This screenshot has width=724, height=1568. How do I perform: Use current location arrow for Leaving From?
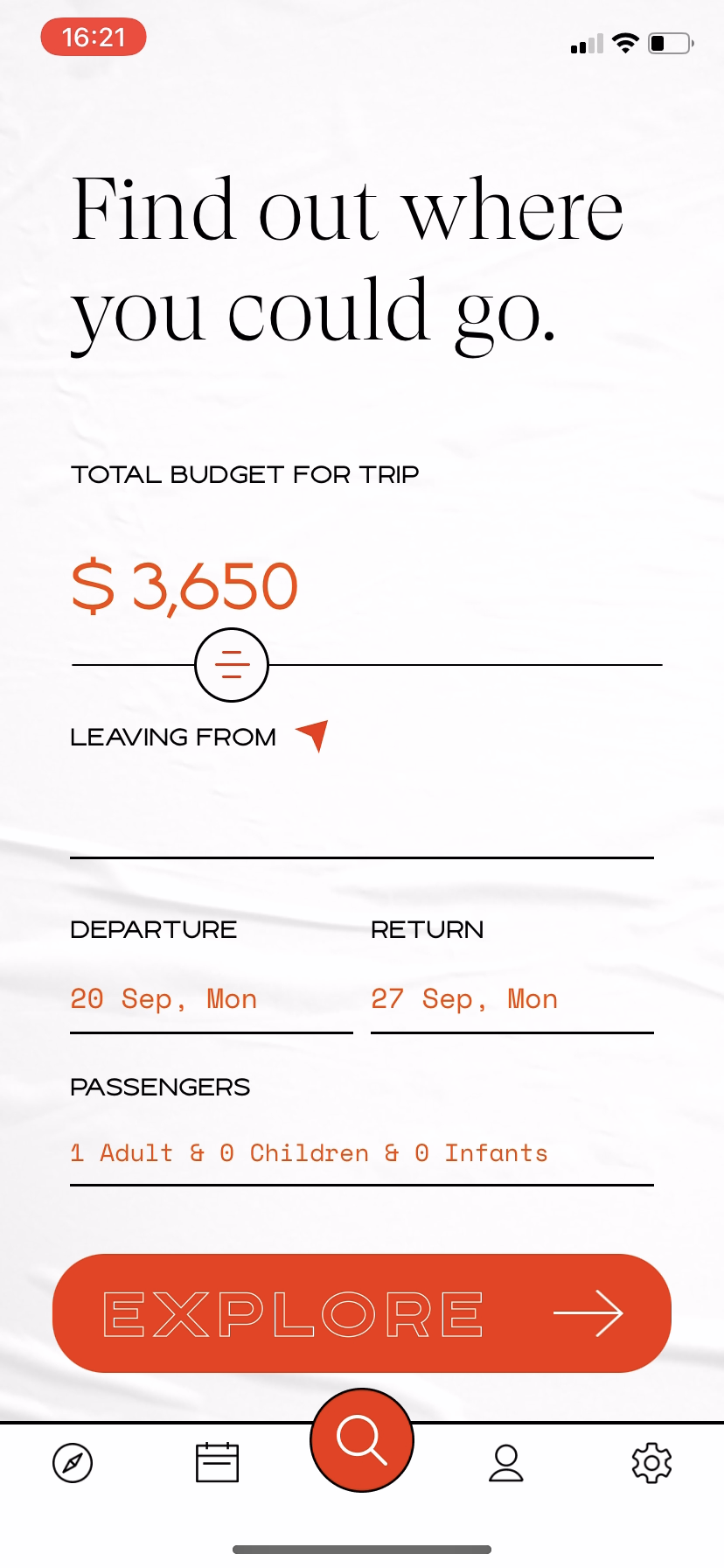[313, 735]
